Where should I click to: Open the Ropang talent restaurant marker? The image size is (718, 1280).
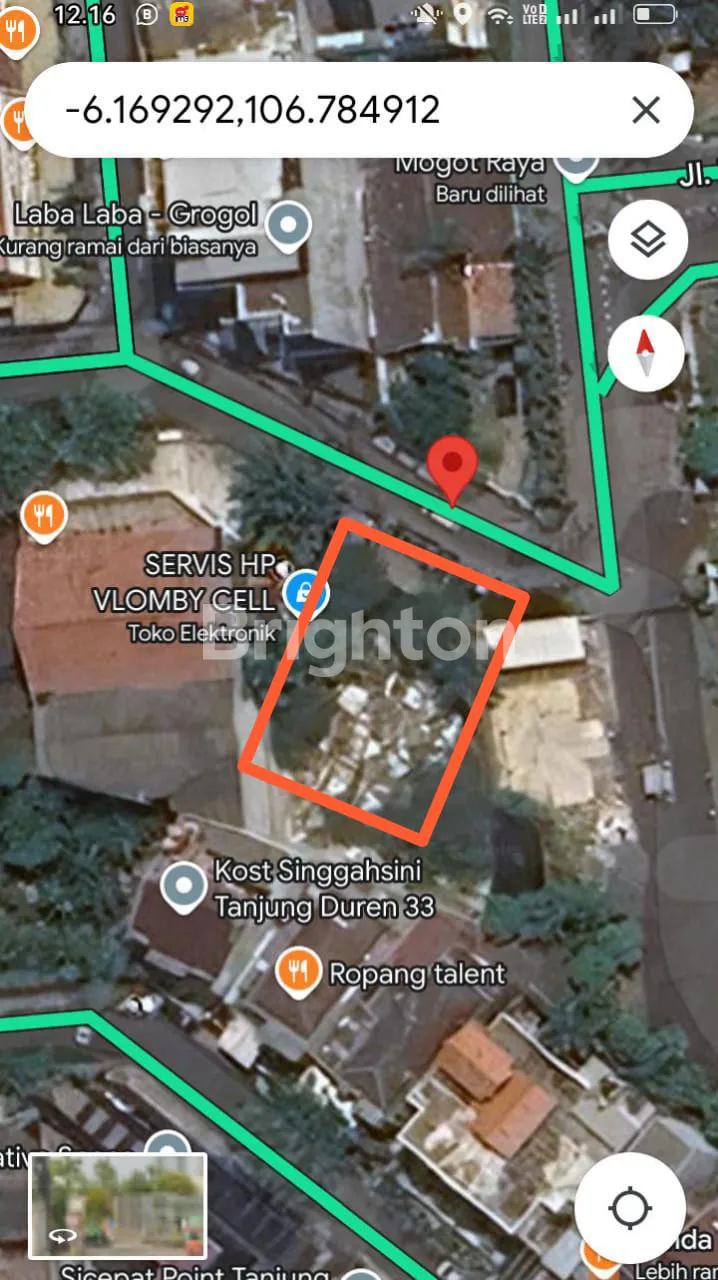point(298,972)
